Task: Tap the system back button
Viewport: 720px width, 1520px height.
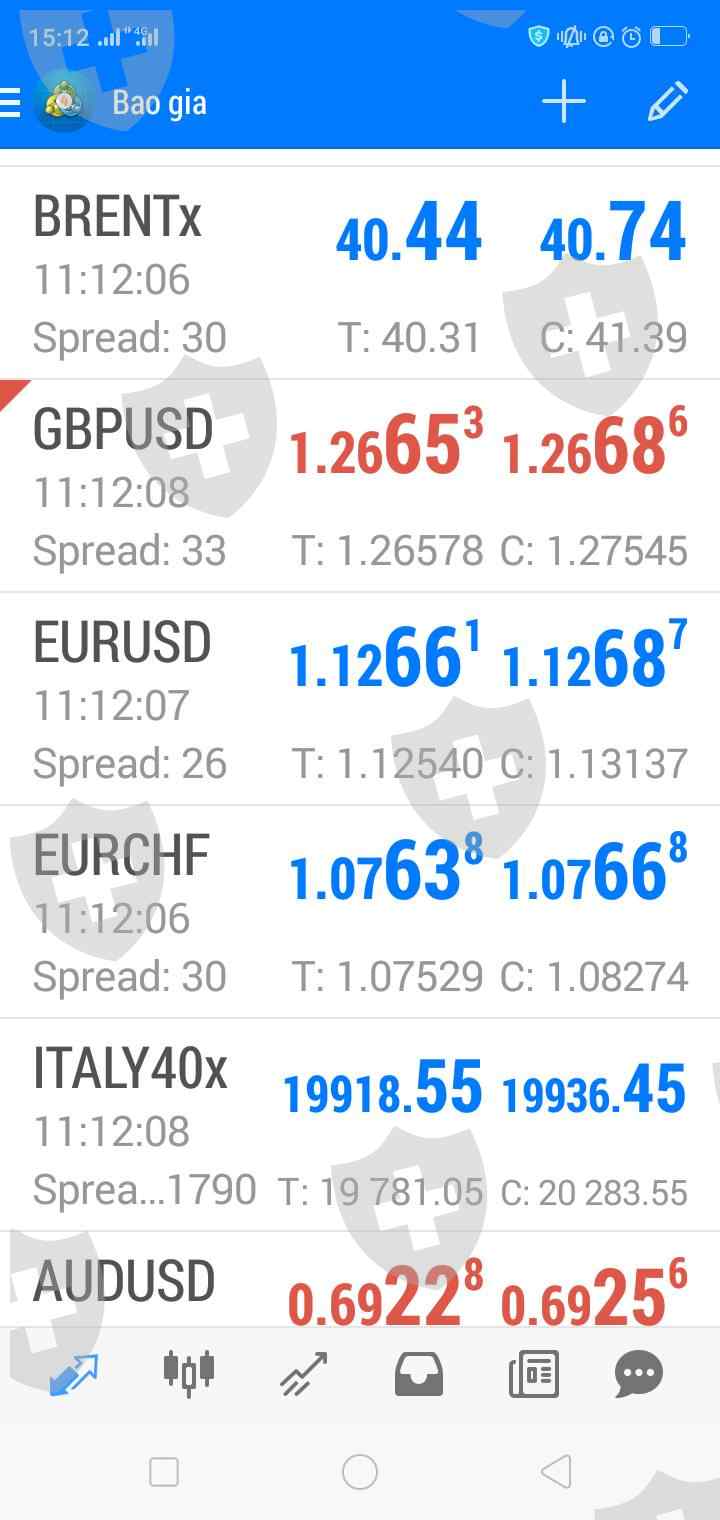Action: pos(556,1472)
